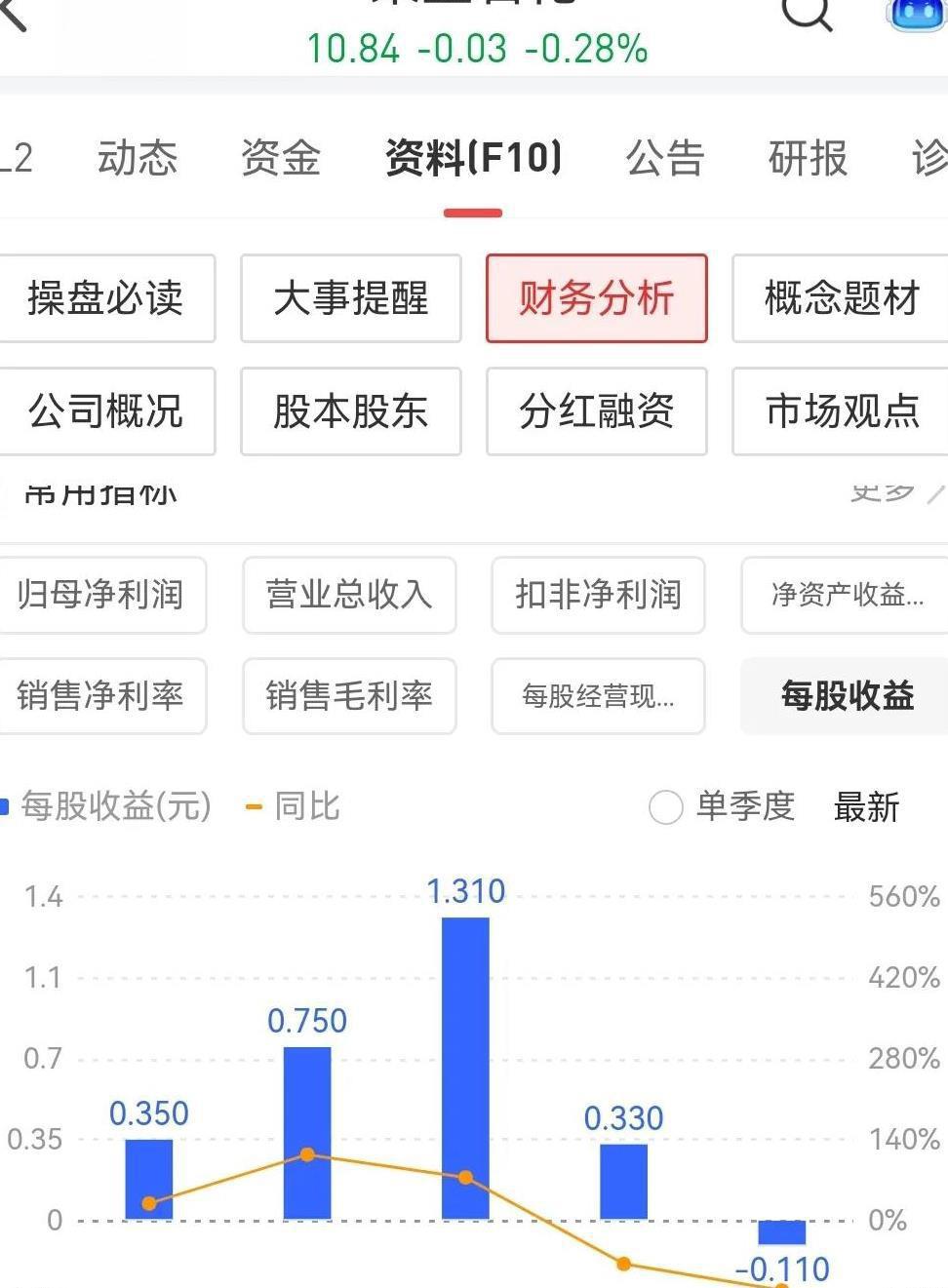Go to the 动态 news tab

(x=138, y=159)
